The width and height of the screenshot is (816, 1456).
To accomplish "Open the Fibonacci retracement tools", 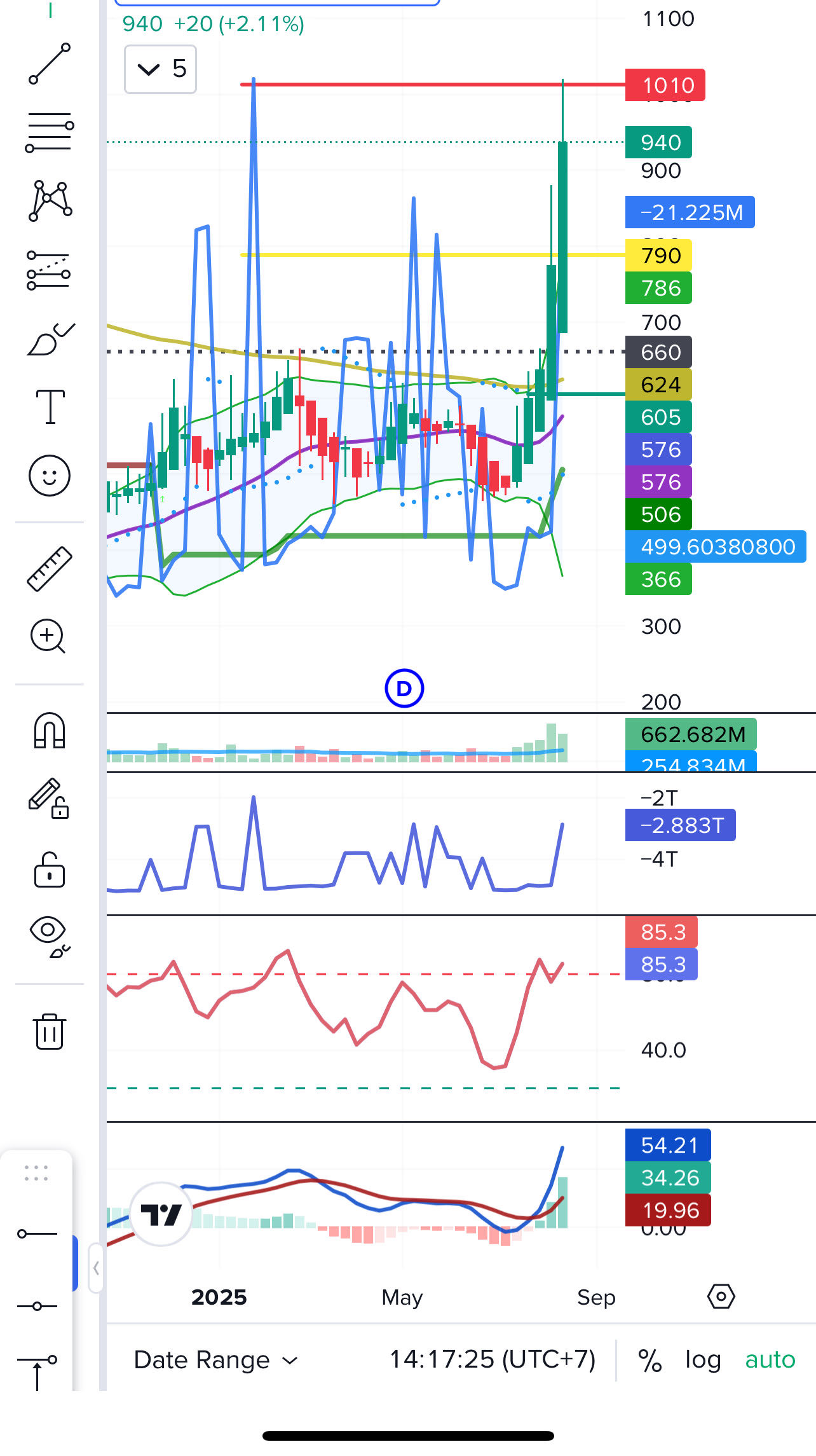I will [x=50, y=132].
